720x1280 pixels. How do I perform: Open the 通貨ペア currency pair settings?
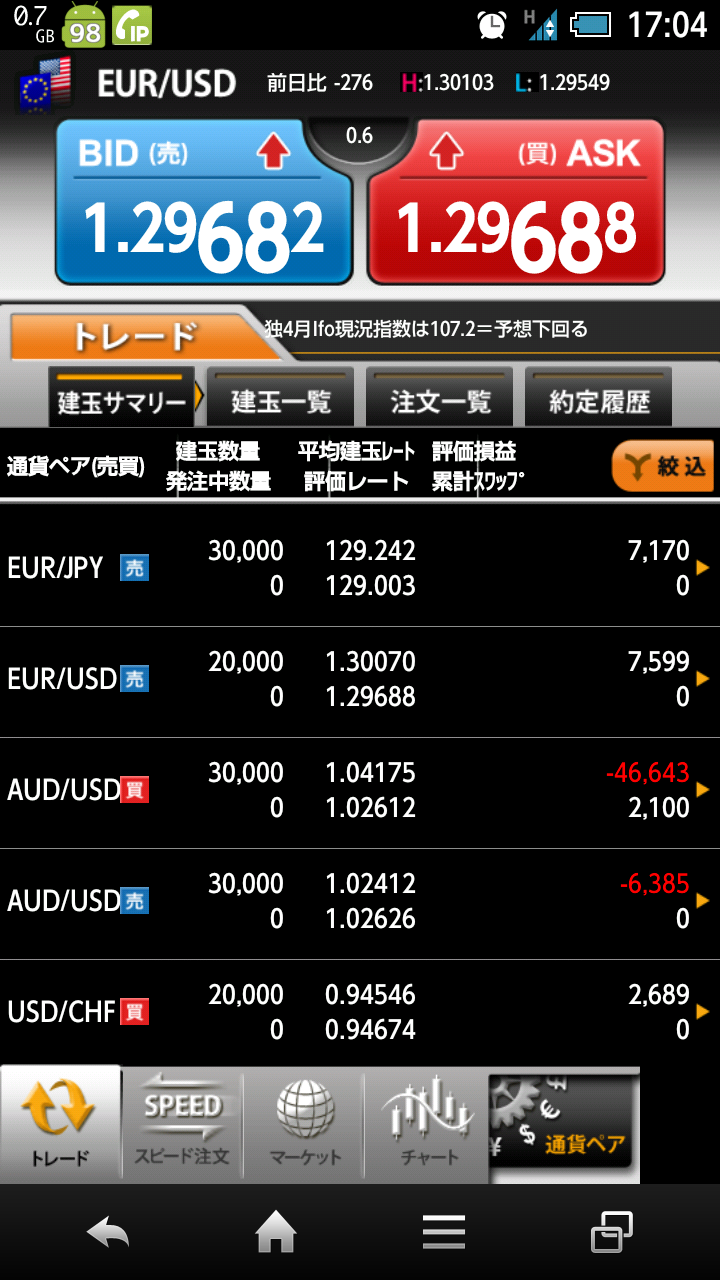click(562, 1126)
